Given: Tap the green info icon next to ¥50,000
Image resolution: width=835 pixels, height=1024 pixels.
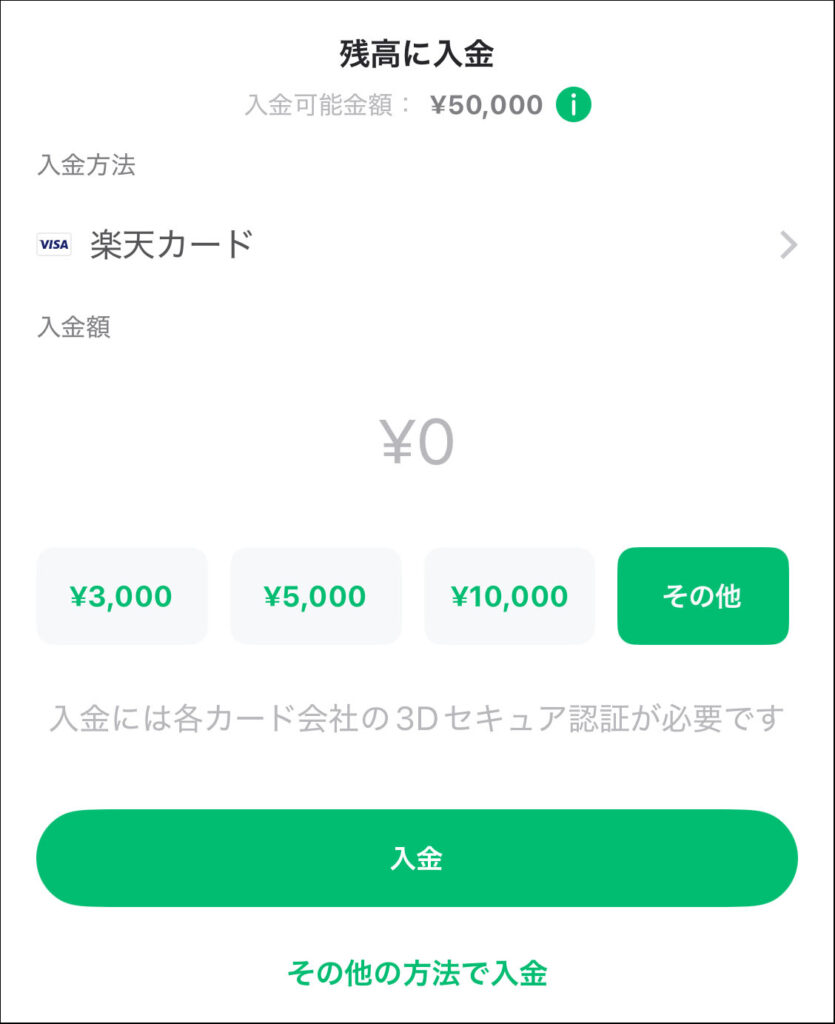Looking at the screenshot, I should point(573,104).
